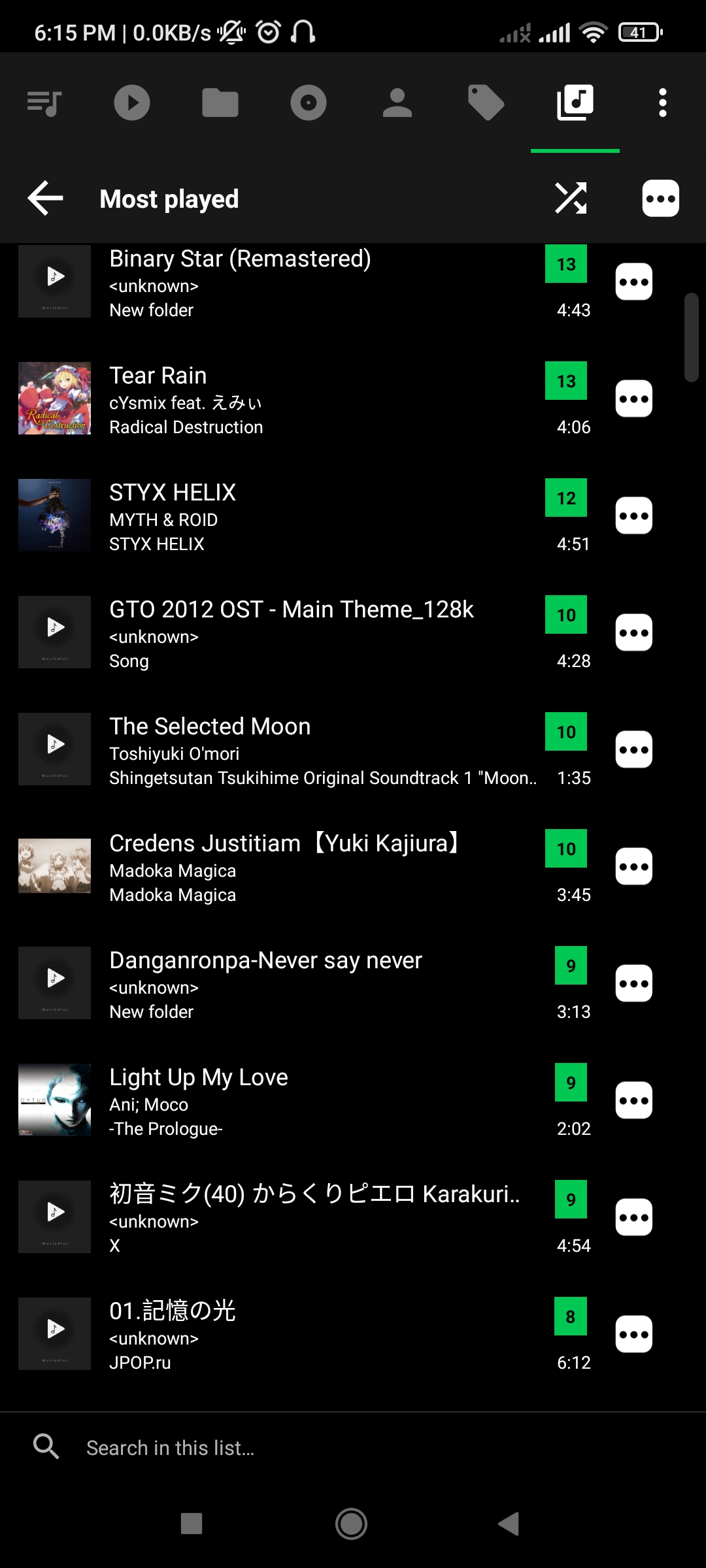Tap the system home button
Screen dimensions: 706x1568
[352, 1524]
